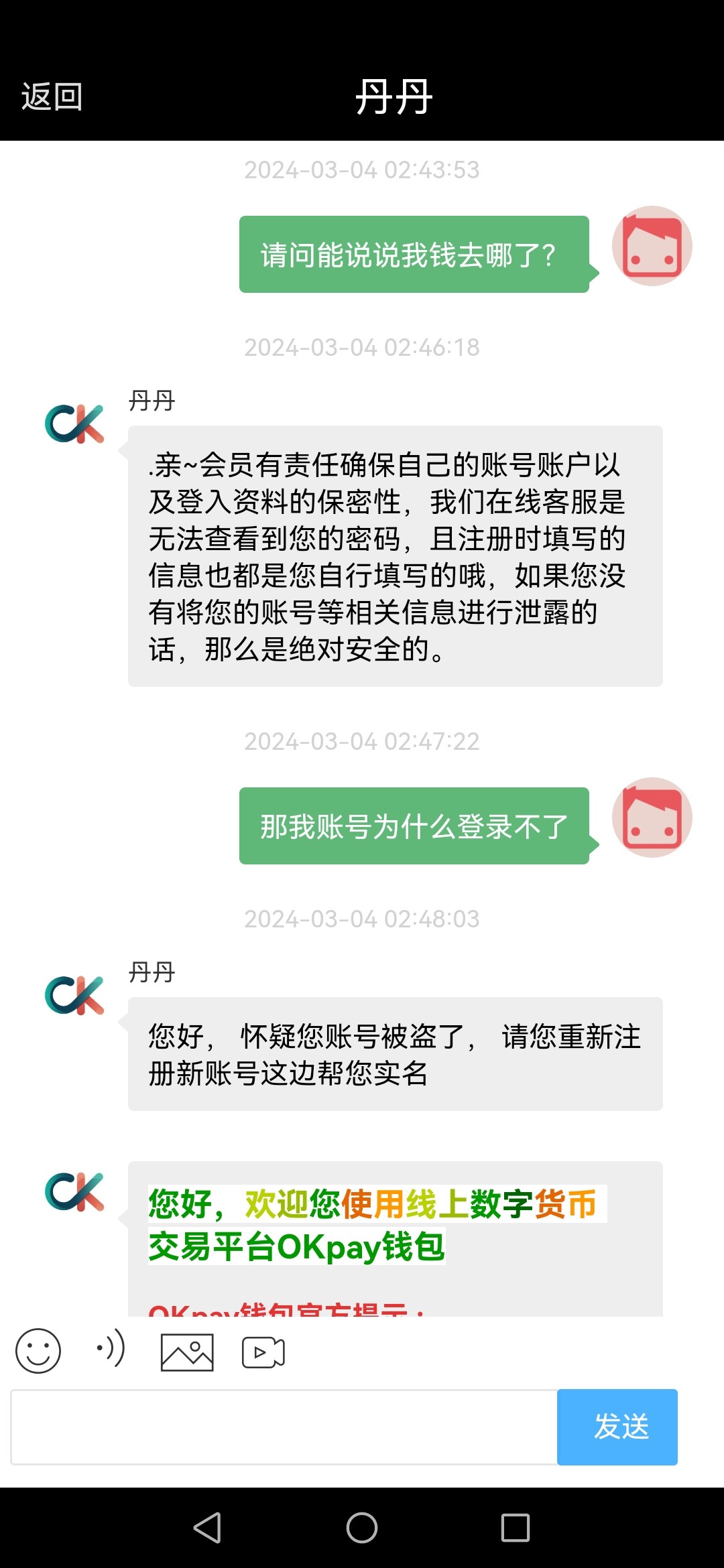Attach a video clip
The height and width of the screenshot is (1568, 724).
(x=263, y=1352)
